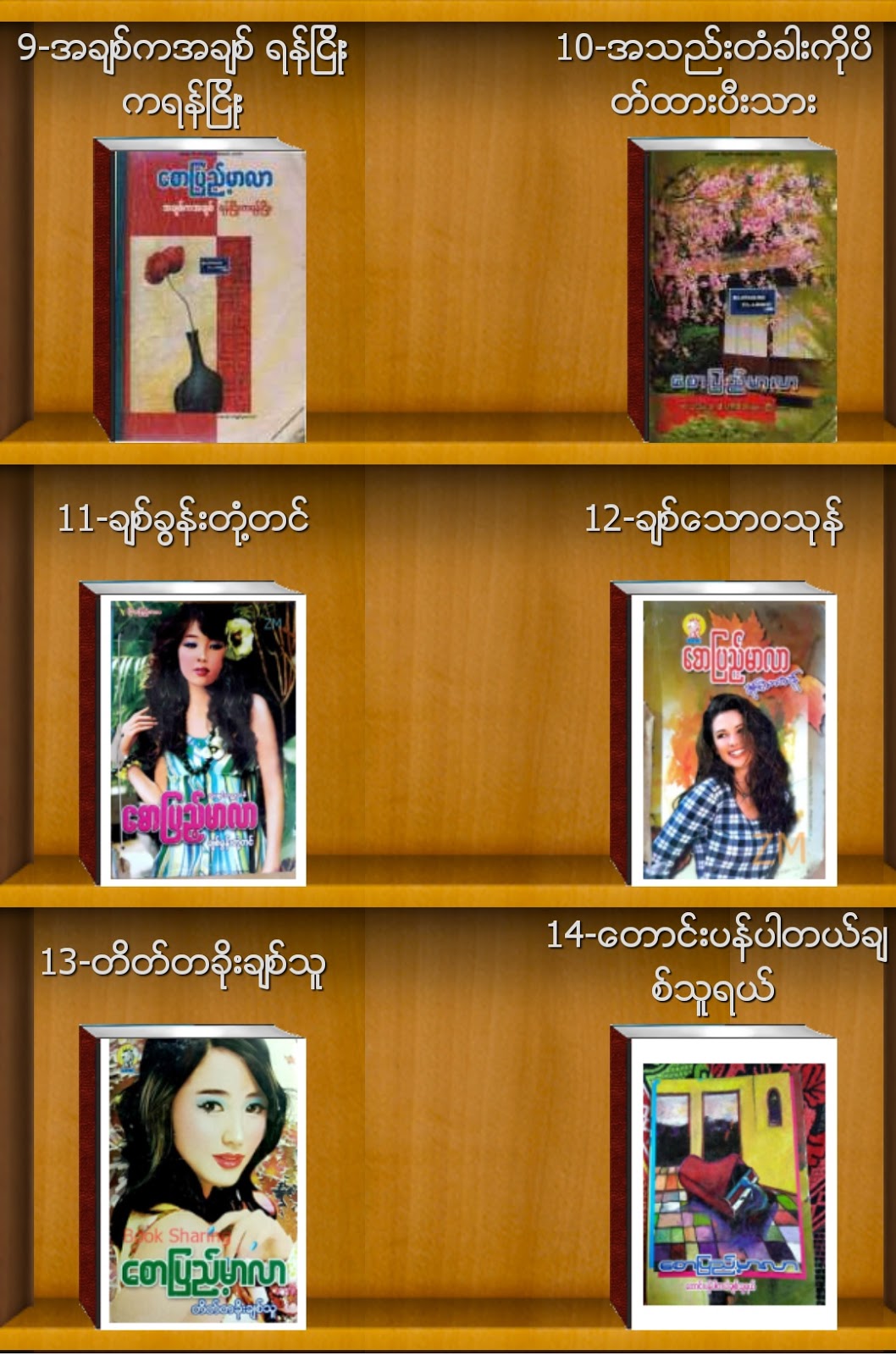Tap book 13 on the bottom shelf
Viewport: 896px width, 1355px height.
pos(195,1179)
